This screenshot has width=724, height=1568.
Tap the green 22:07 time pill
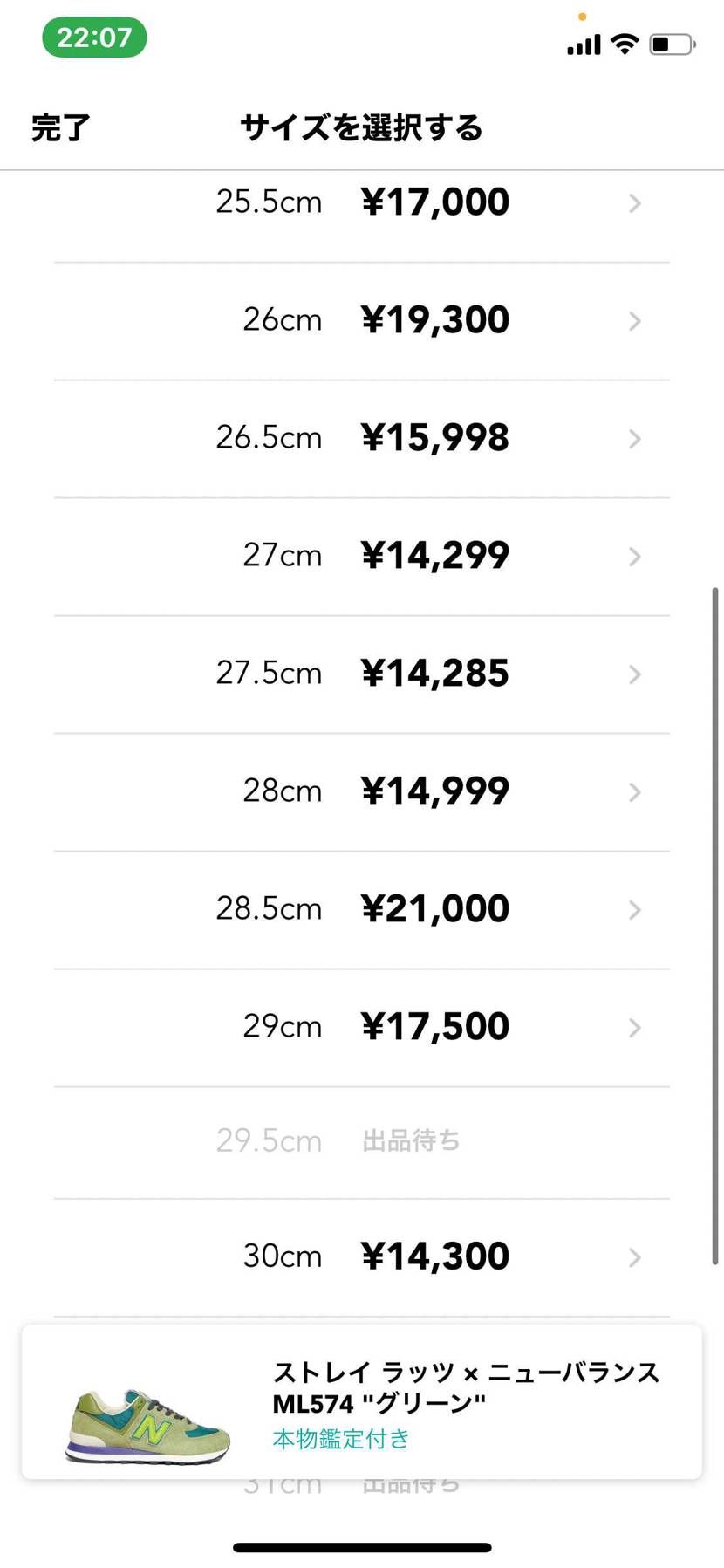point(94,37)
